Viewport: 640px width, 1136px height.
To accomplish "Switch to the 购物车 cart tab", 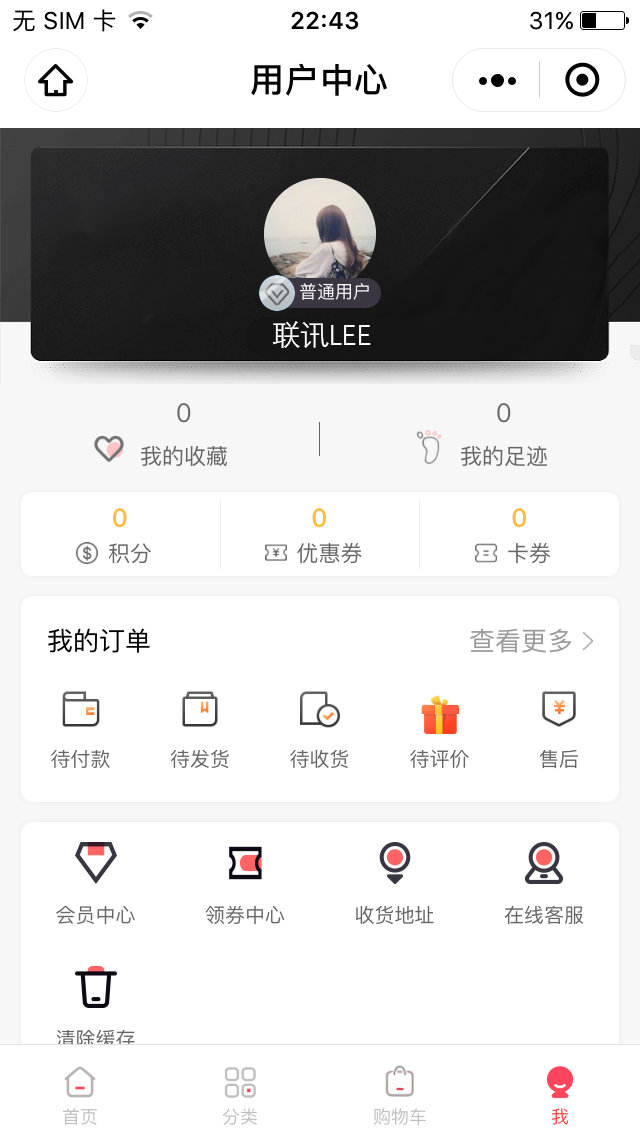I will [x=400, y=1093].
